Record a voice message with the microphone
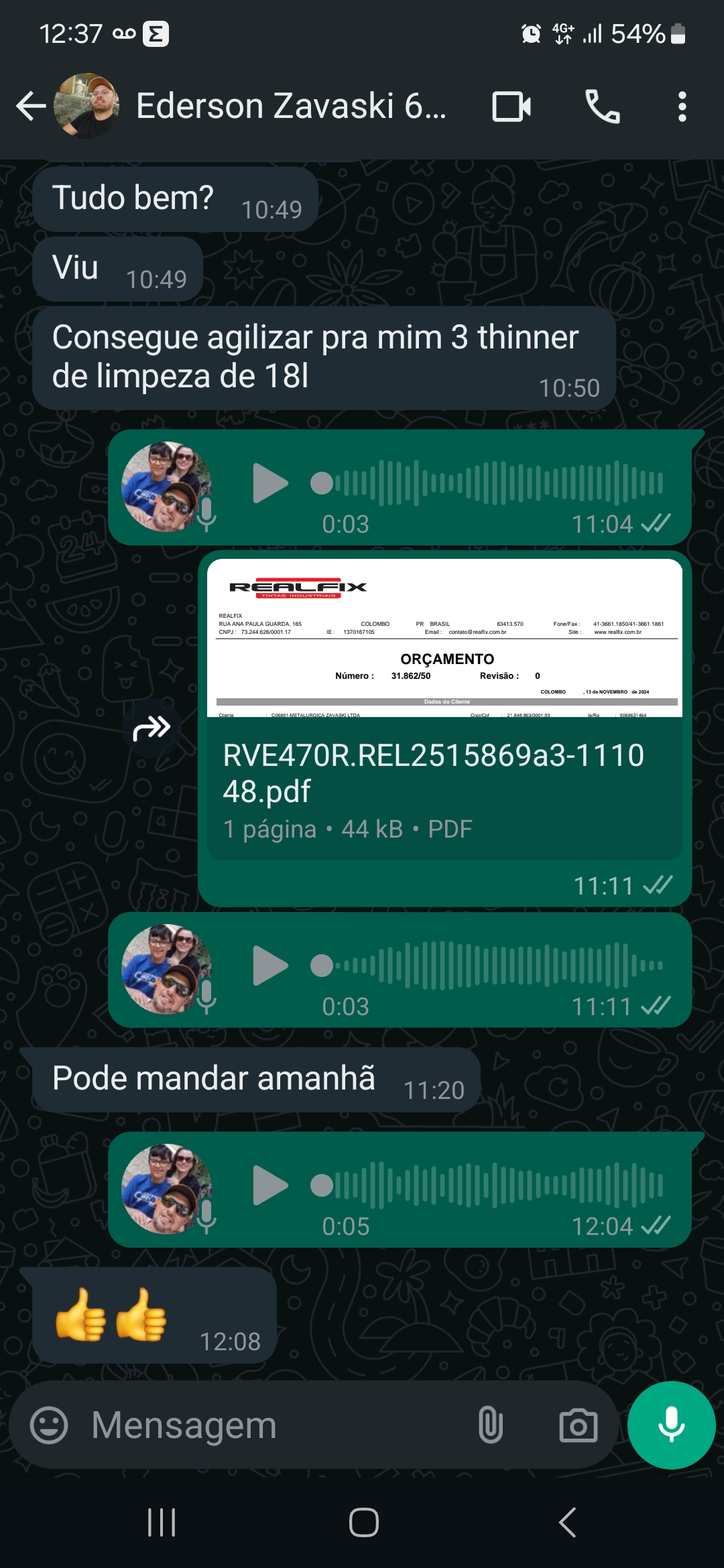 pos(671,1425)
